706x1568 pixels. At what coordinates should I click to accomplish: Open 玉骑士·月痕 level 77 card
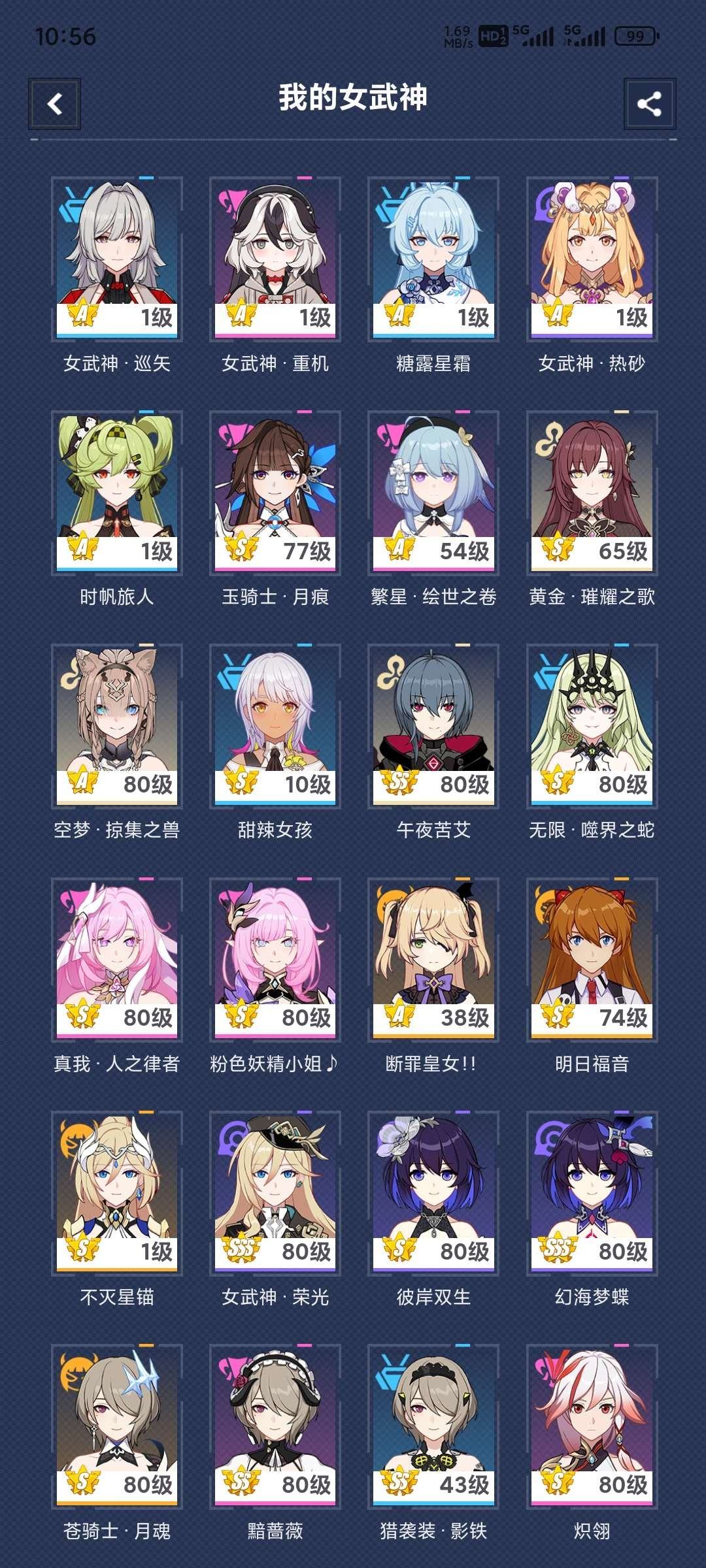coord(275,492)
